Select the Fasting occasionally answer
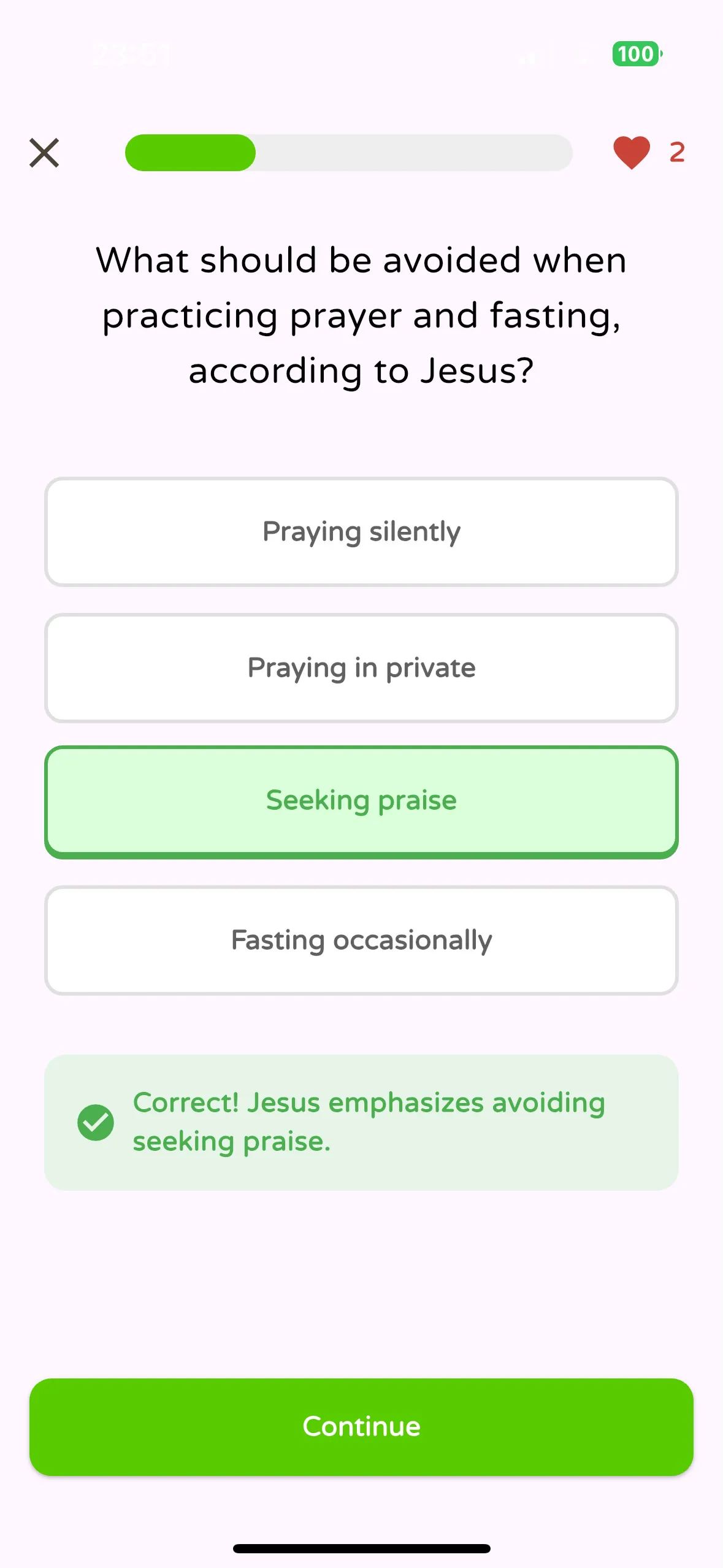The width and height of the screenshot is (723, 1568). coord(361,940)
